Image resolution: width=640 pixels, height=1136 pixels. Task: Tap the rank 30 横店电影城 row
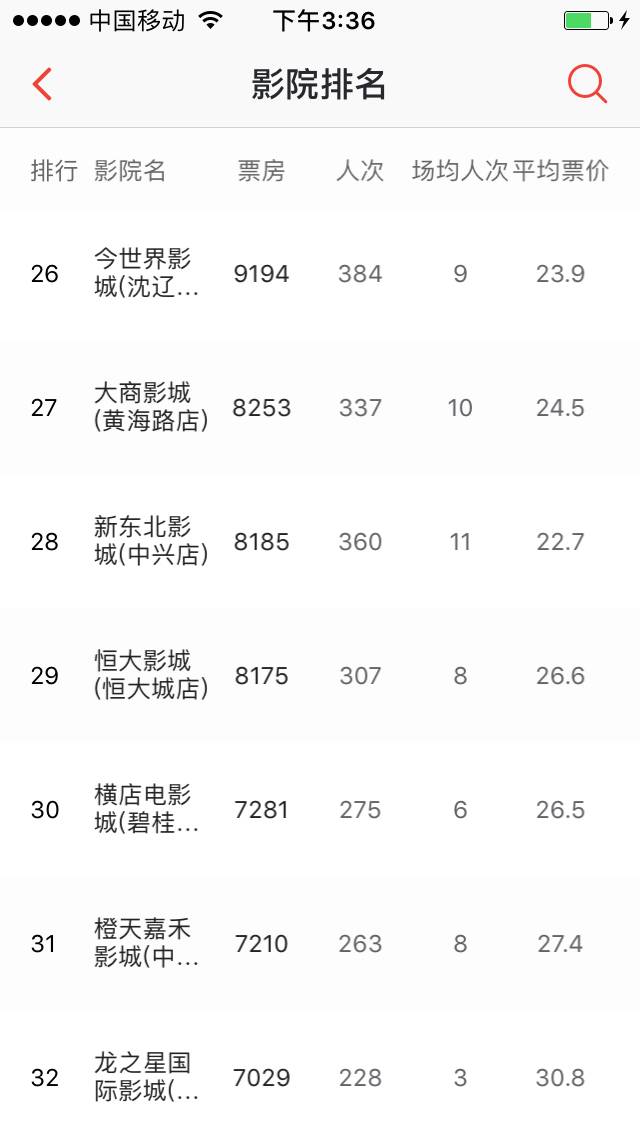click(320, 810)
